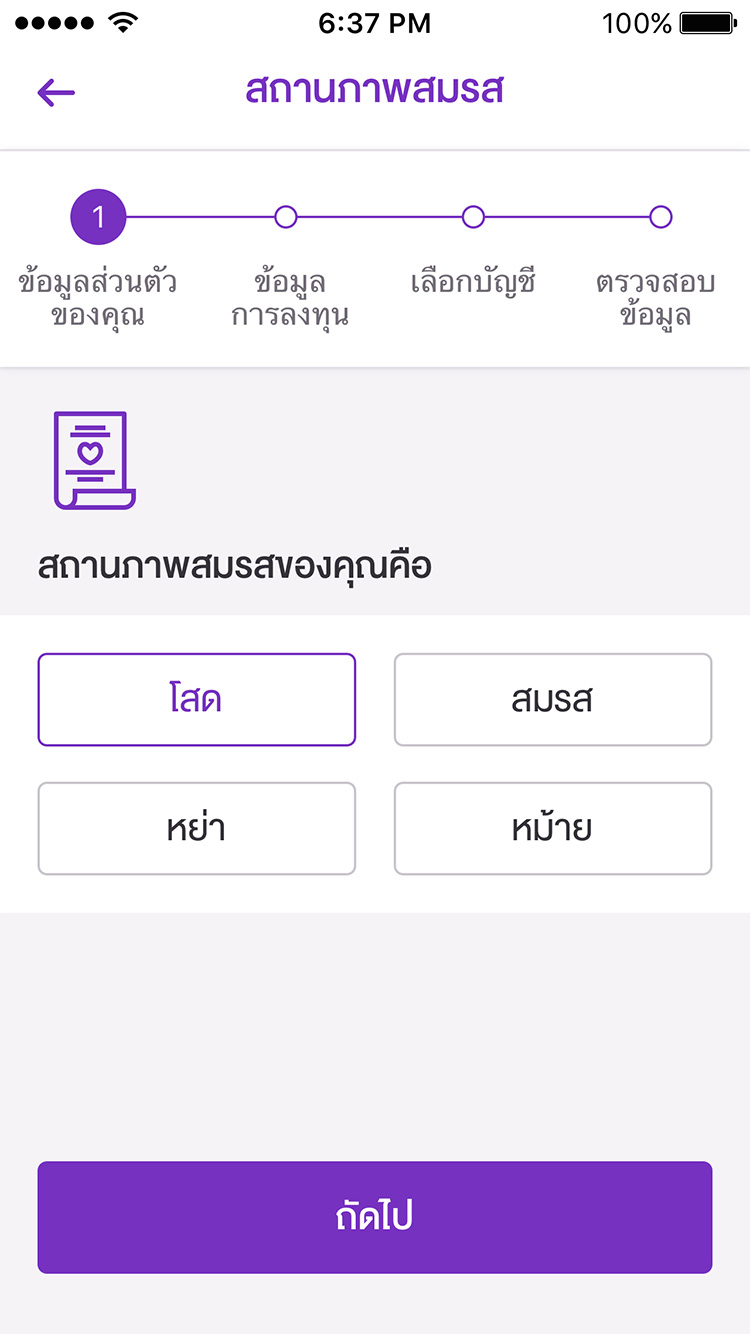Tap the ถัดไป button to continue
Screen dimensions: 750x1334
pyautogui.click(x=375, y=1217)
